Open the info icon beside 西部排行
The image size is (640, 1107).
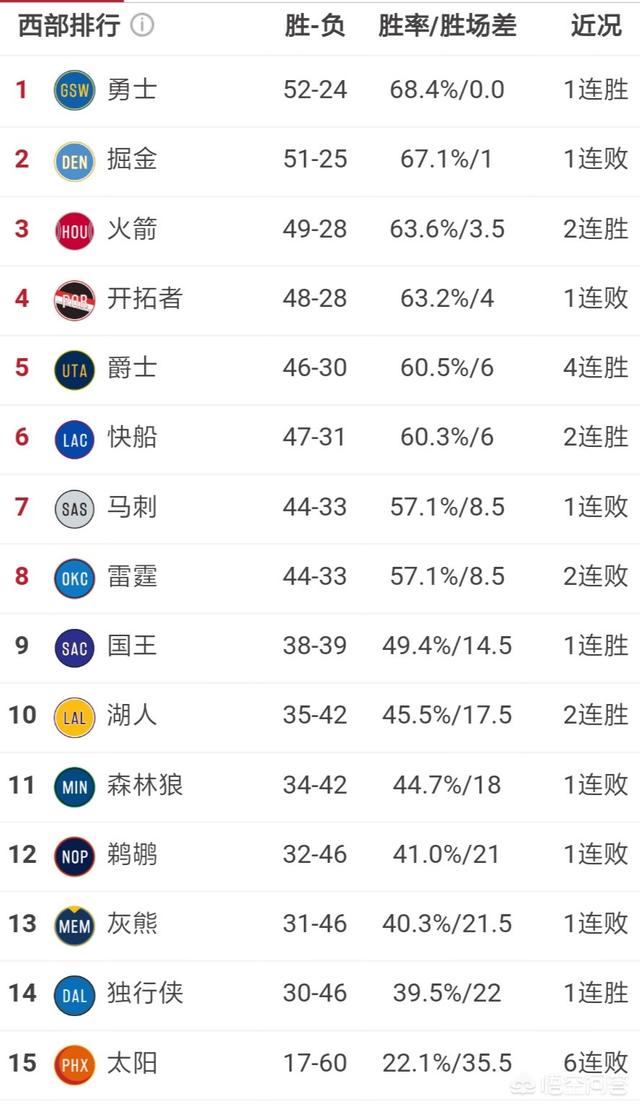[142, 26]
